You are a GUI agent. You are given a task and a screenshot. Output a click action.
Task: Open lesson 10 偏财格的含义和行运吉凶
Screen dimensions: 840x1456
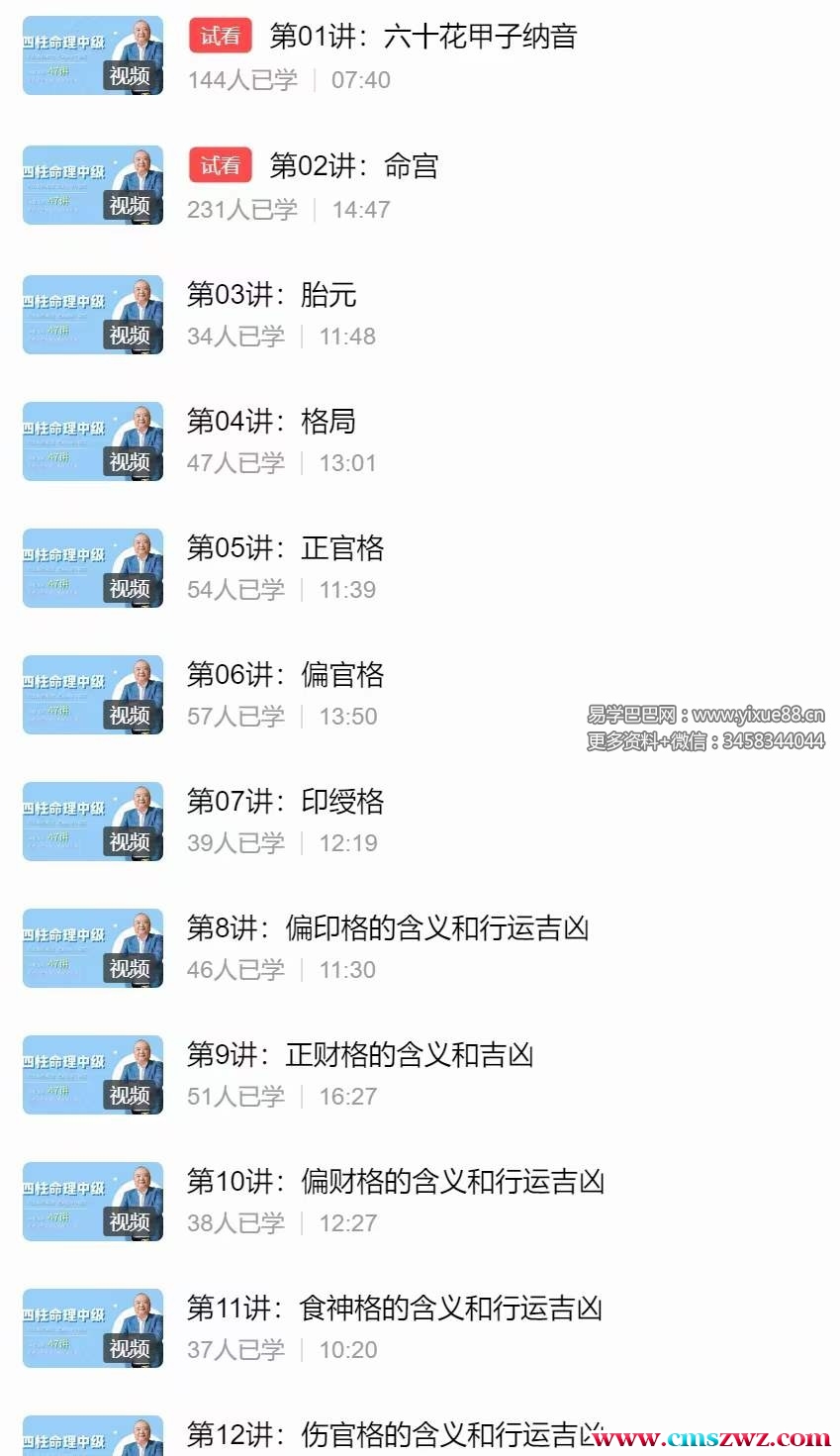click(395, 1182)
